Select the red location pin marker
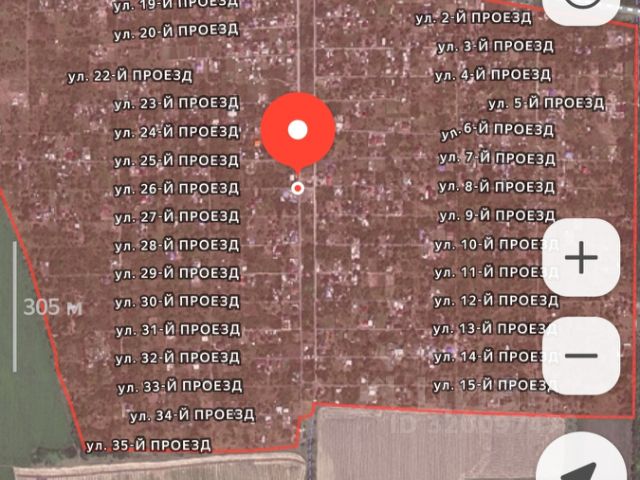 [x=297, y=131]
